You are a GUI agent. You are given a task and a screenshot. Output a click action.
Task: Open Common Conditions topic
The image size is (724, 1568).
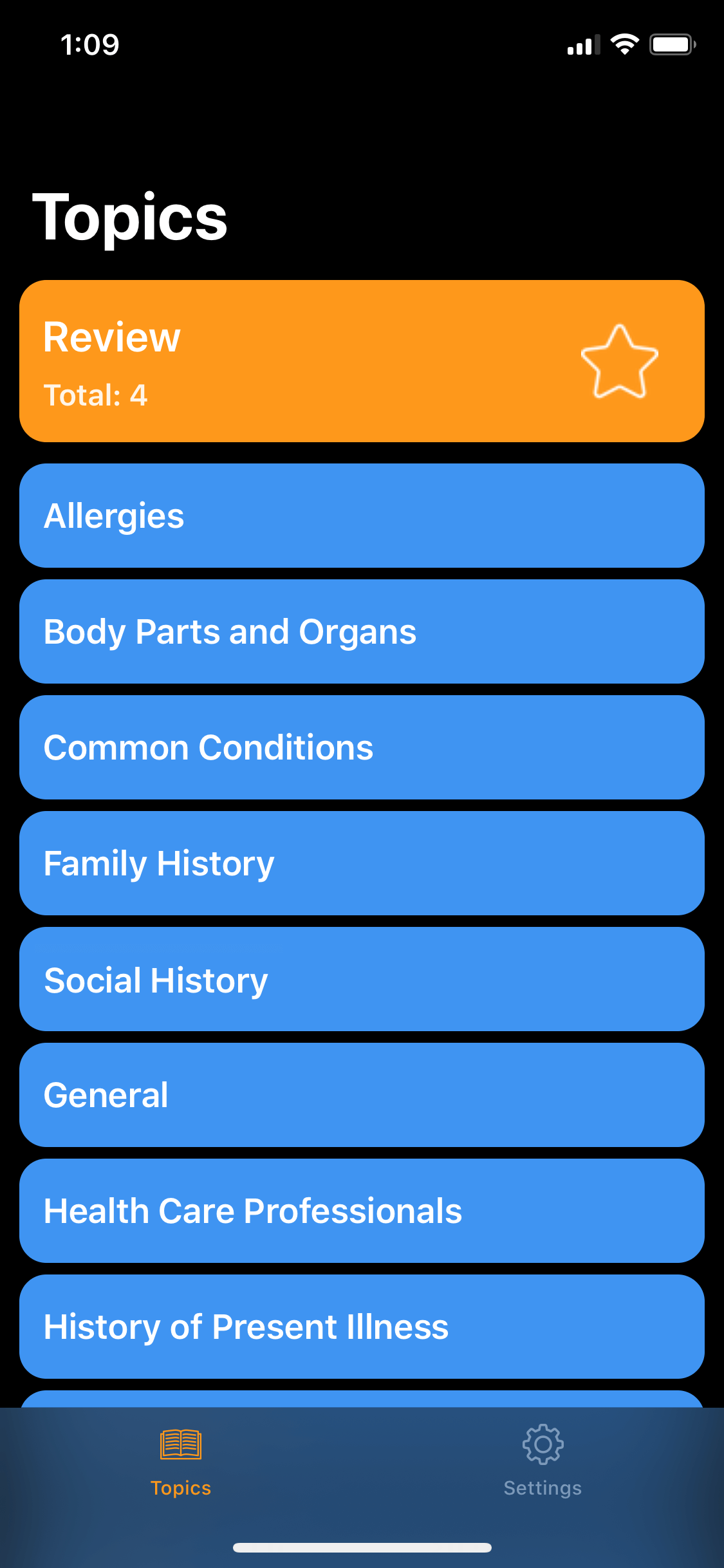coord(362,747)
